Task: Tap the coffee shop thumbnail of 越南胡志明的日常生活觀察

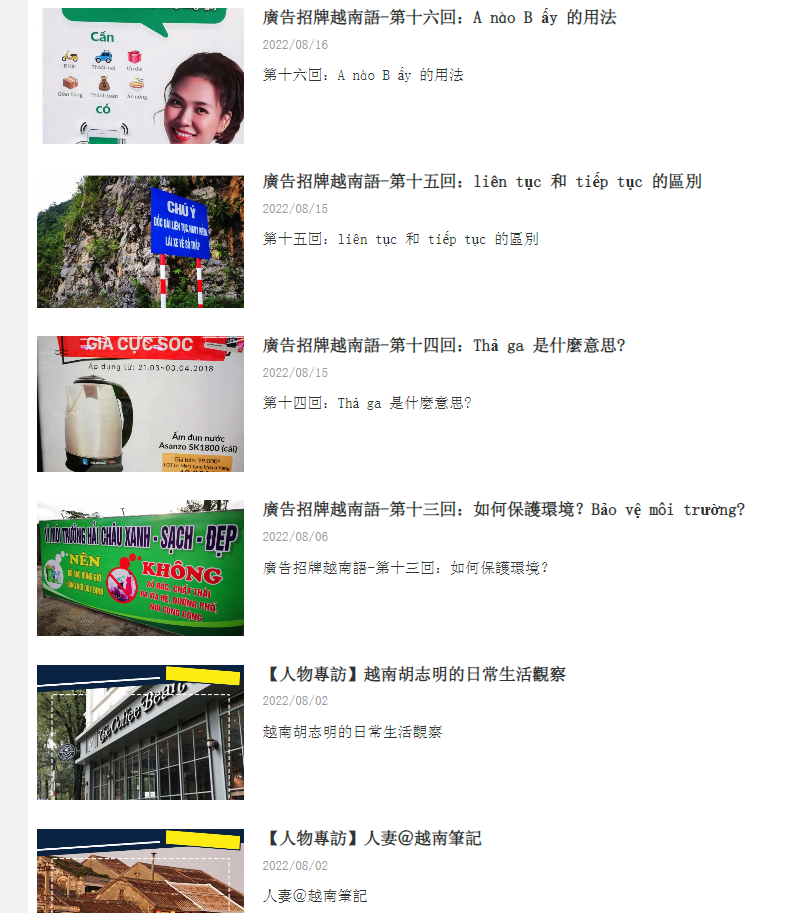Action: (x=140, y=732)
